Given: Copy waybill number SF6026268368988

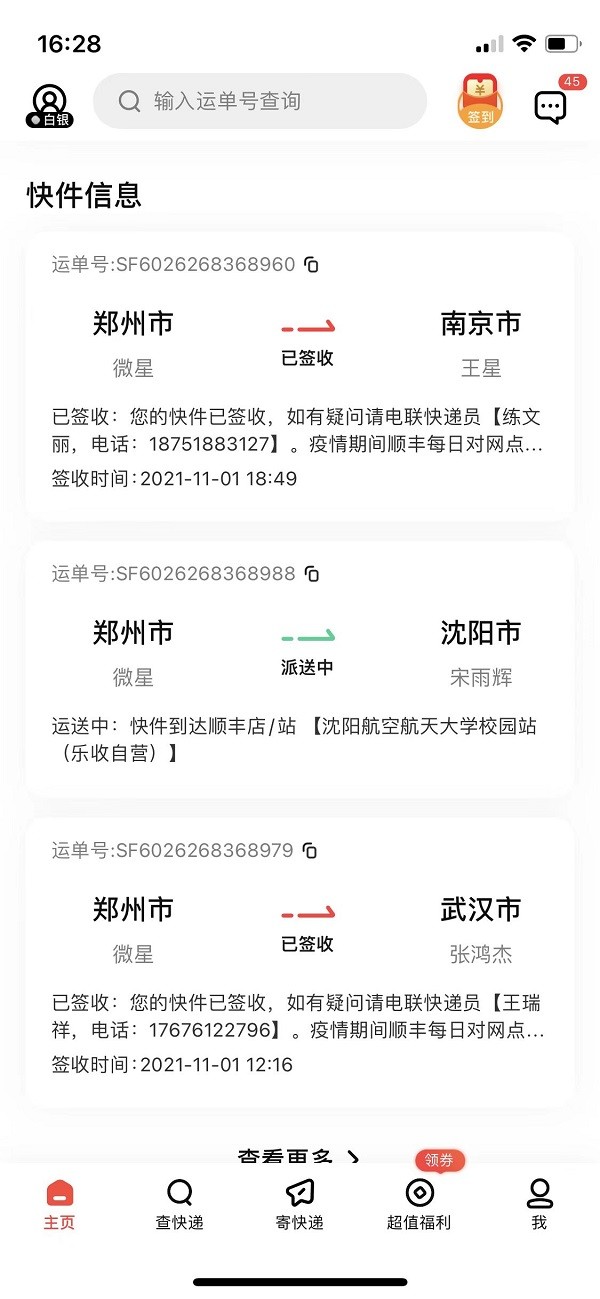Looking at the screenshot, I should (312, 574).
